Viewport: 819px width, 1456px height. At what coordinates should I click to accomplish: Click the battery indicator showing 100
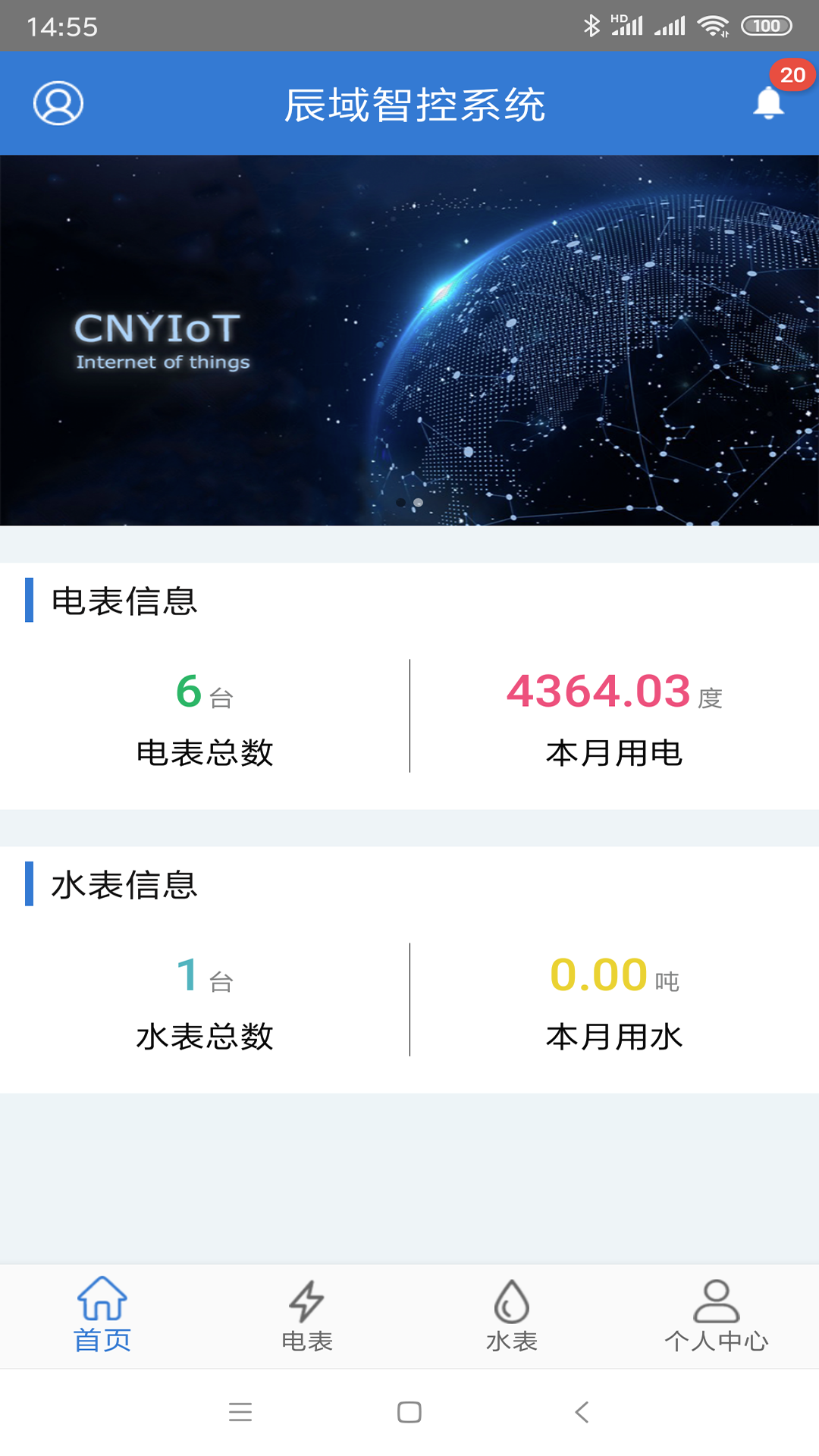[766, 25]
